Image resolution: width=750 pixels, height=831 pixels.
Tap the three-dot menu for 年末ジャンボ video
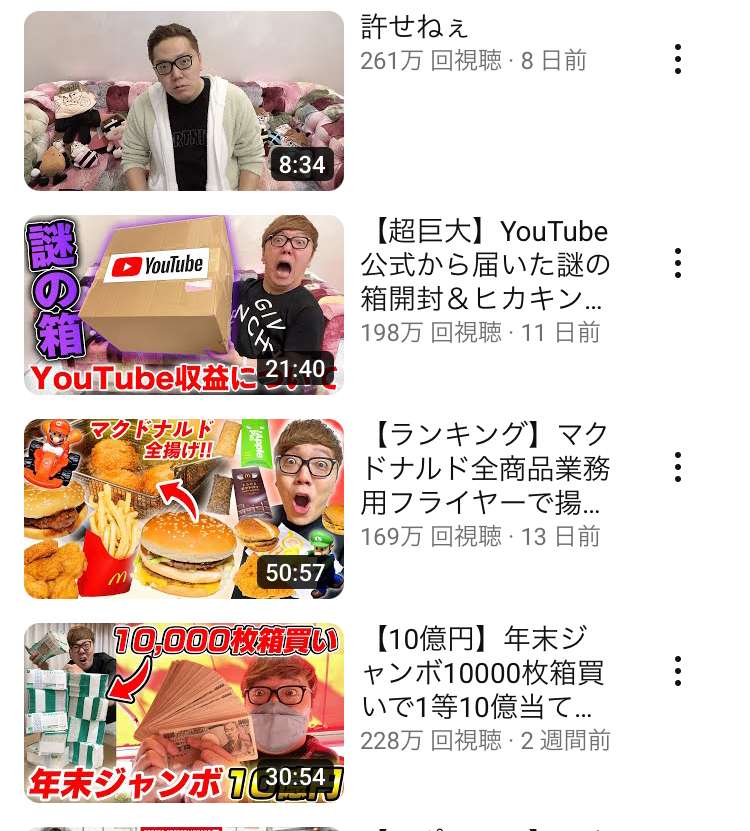click(x=678, y=671)
